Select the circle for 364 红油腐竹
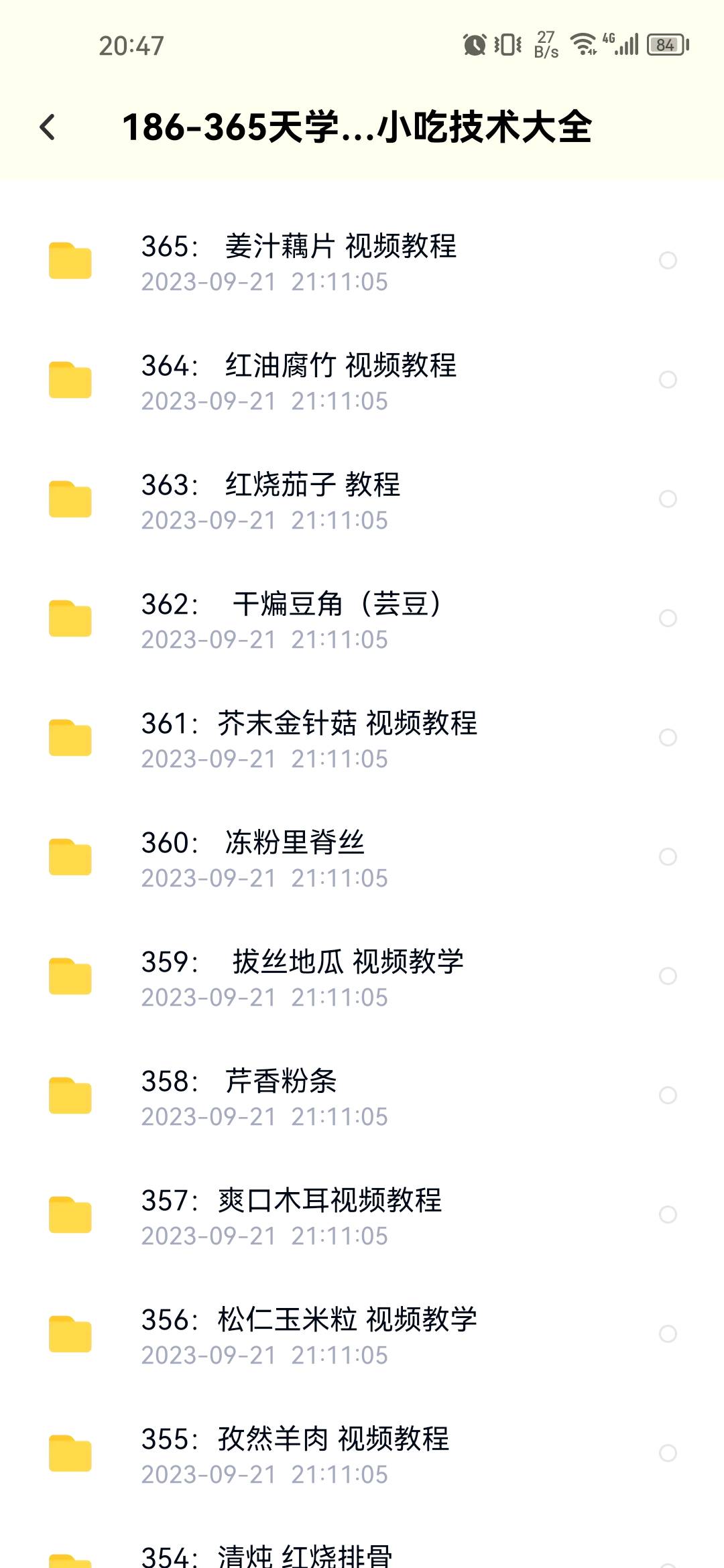The image size is (724, 1568). tap(668, 379)
